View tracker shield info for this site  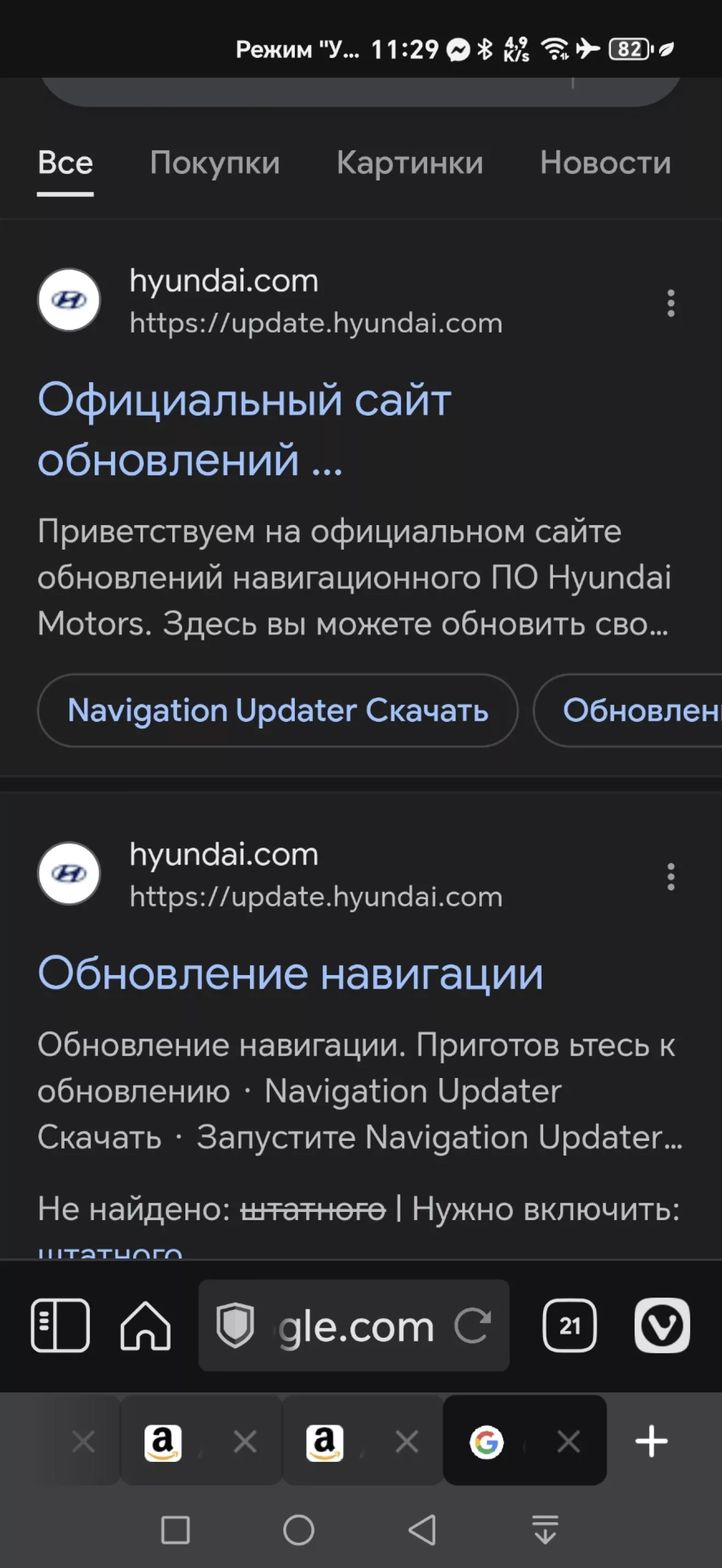click(235, 1325)
